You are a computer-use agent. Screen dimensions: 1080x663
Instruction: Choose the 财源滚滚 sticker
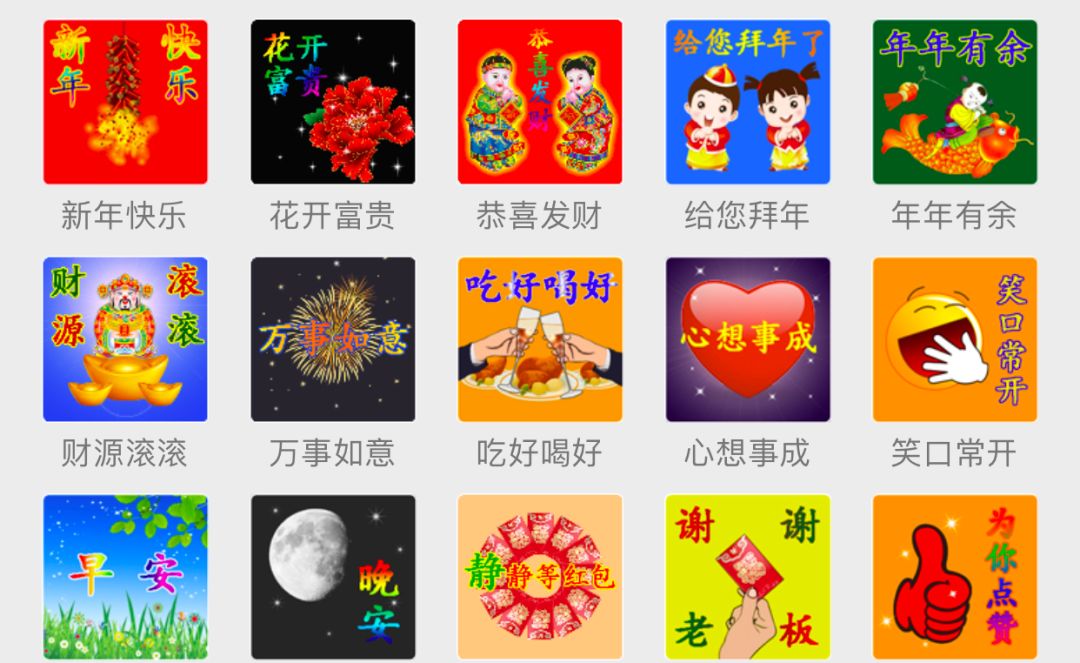pos(125,339)
